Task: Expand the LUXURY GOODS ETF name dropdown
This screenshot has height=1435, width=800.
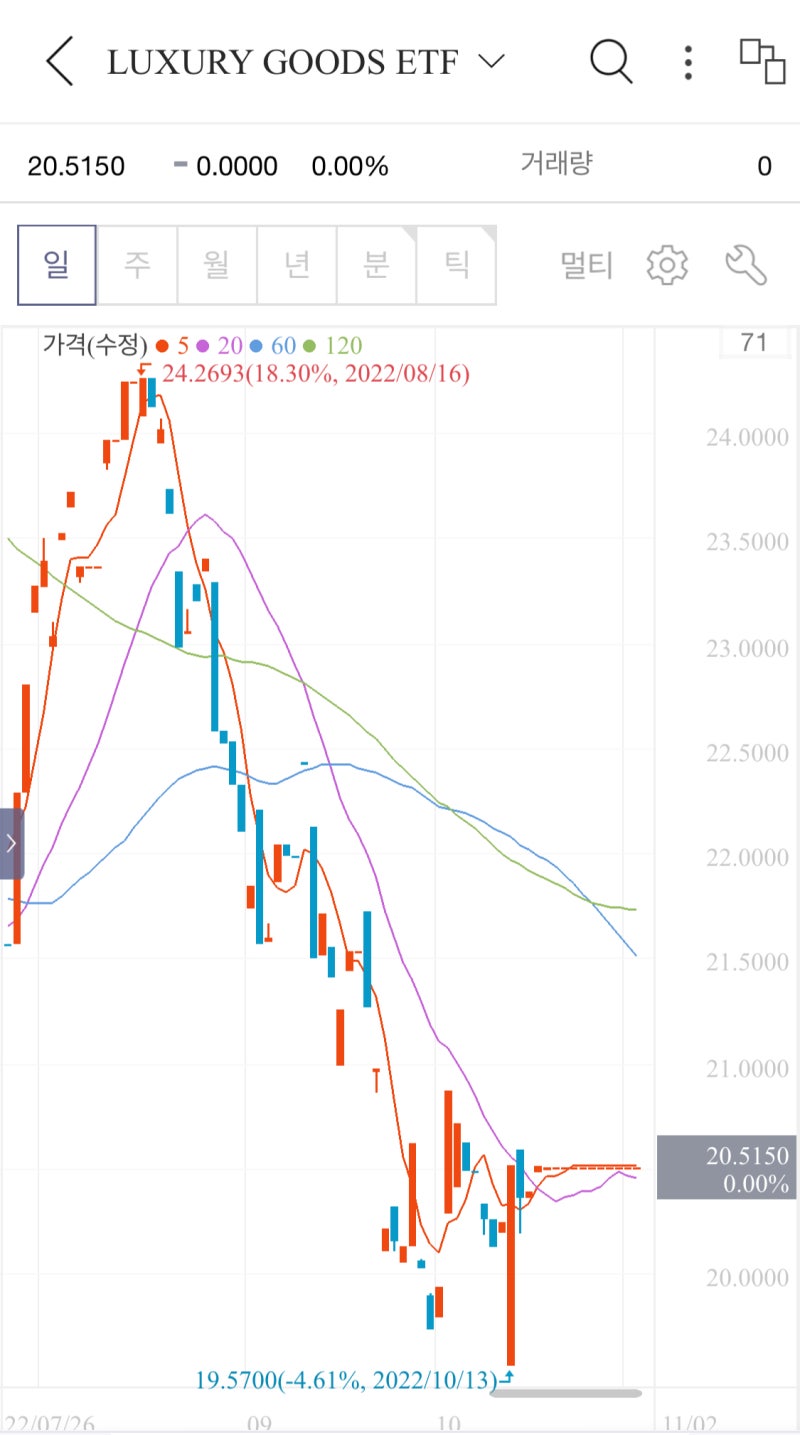Action: tap(491, 62)
